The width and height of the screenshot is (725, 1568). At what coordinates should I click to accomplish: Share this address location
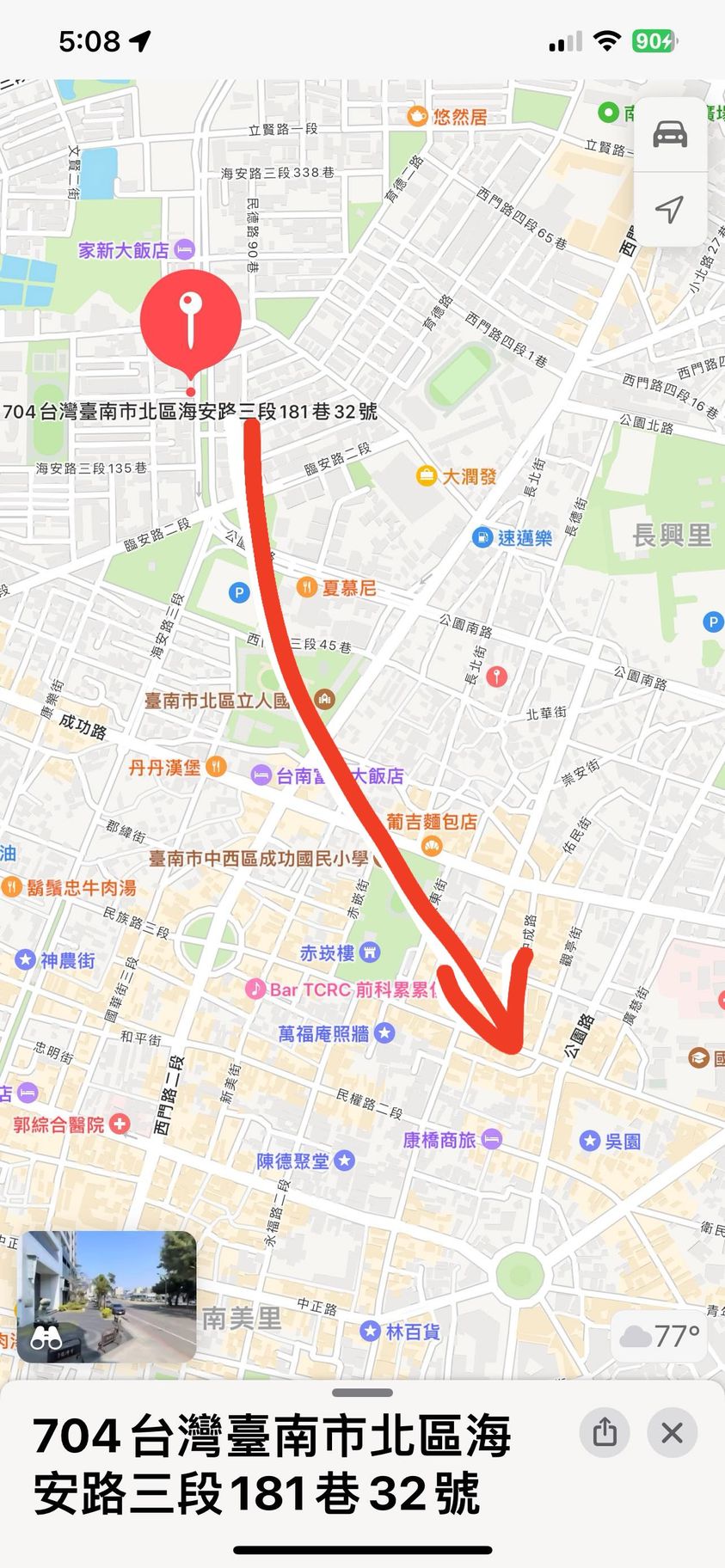(x=605, y=1432)
